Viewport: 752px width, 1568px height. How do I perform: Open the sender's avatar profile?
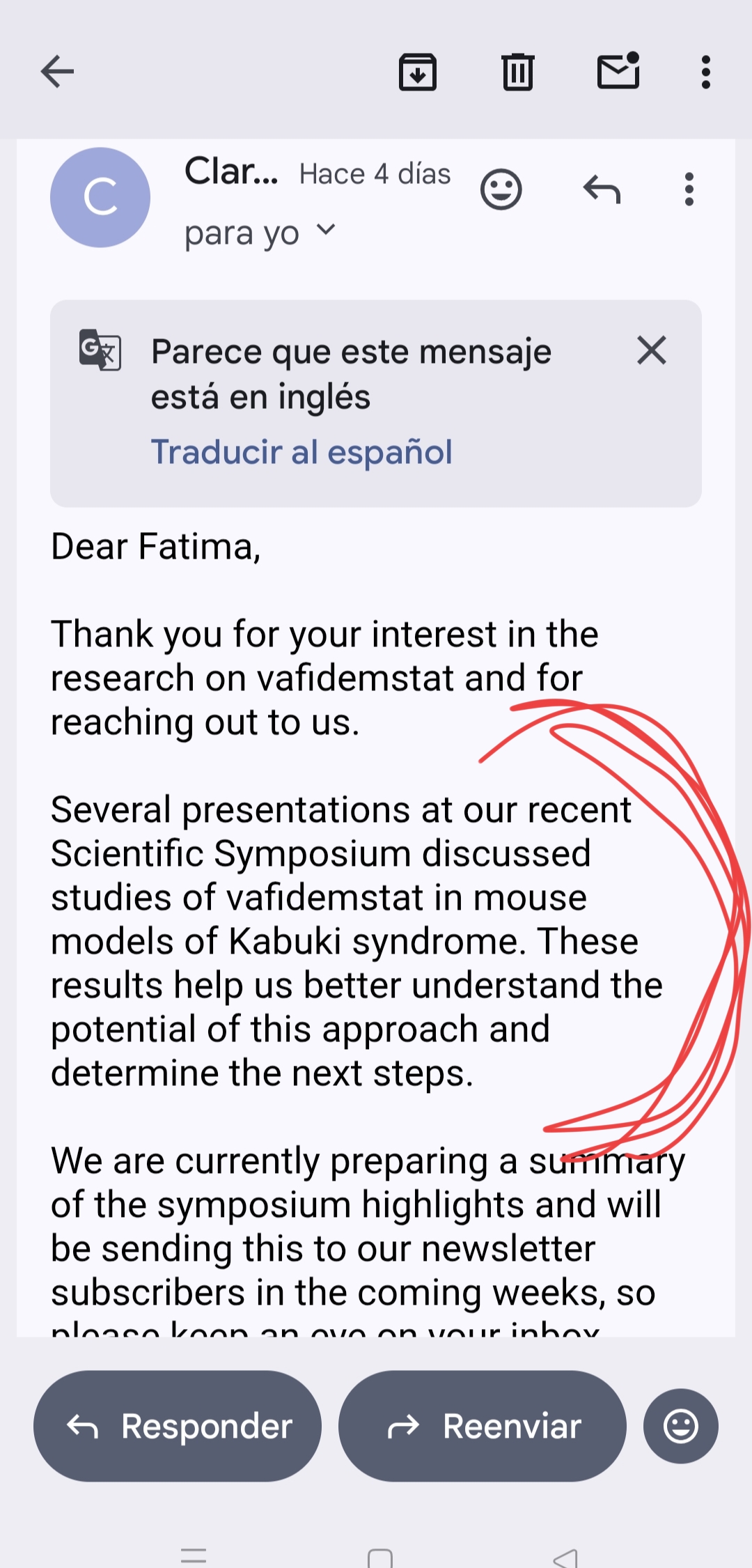[x=100, y=197]
